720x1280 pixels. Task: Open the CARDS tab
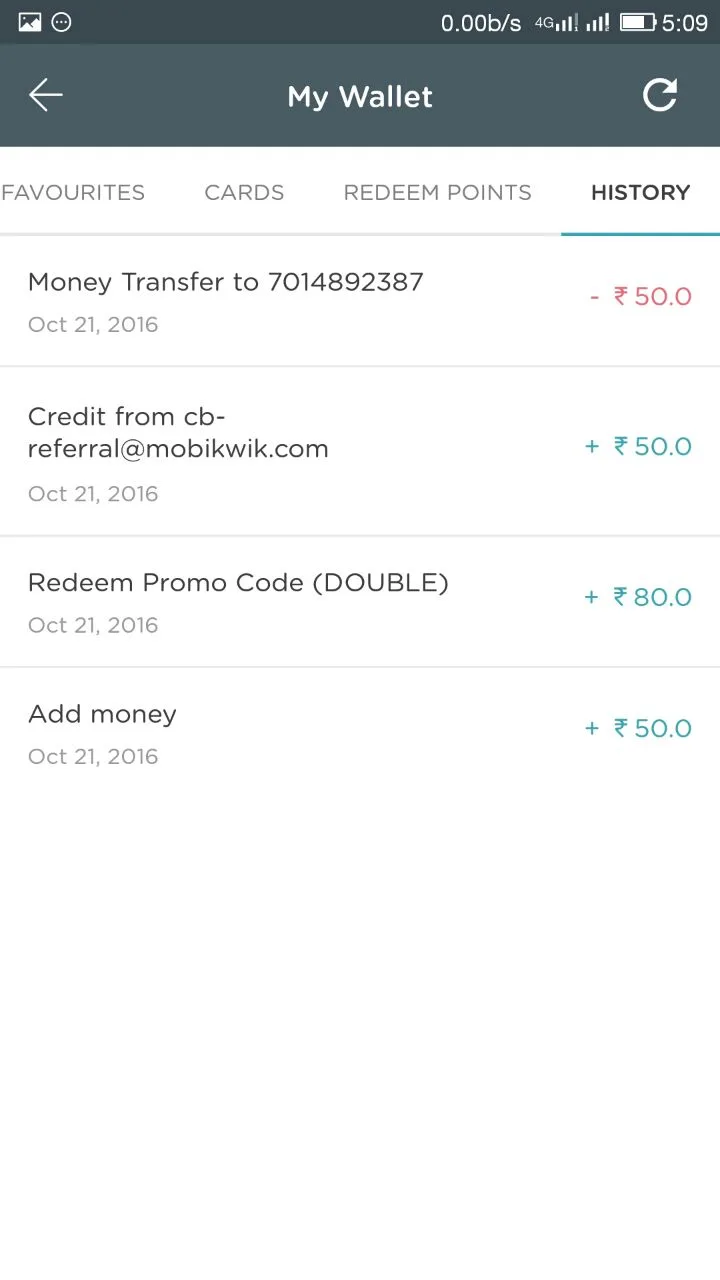coord(244,192)
